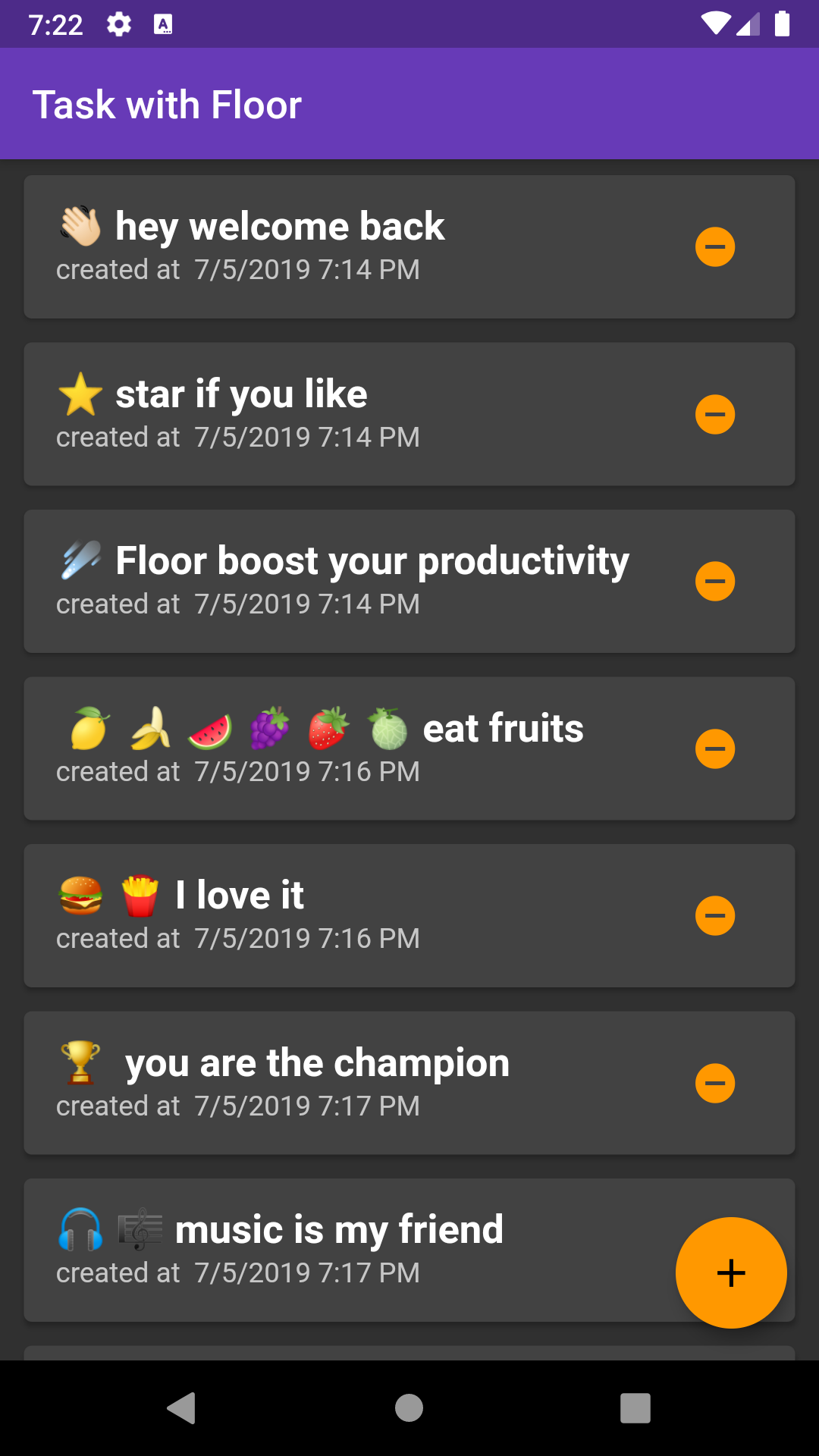This screenshot has height=1456, width=819.
Task: Tap the orange plus button to add task
Action: [730, 1273]
